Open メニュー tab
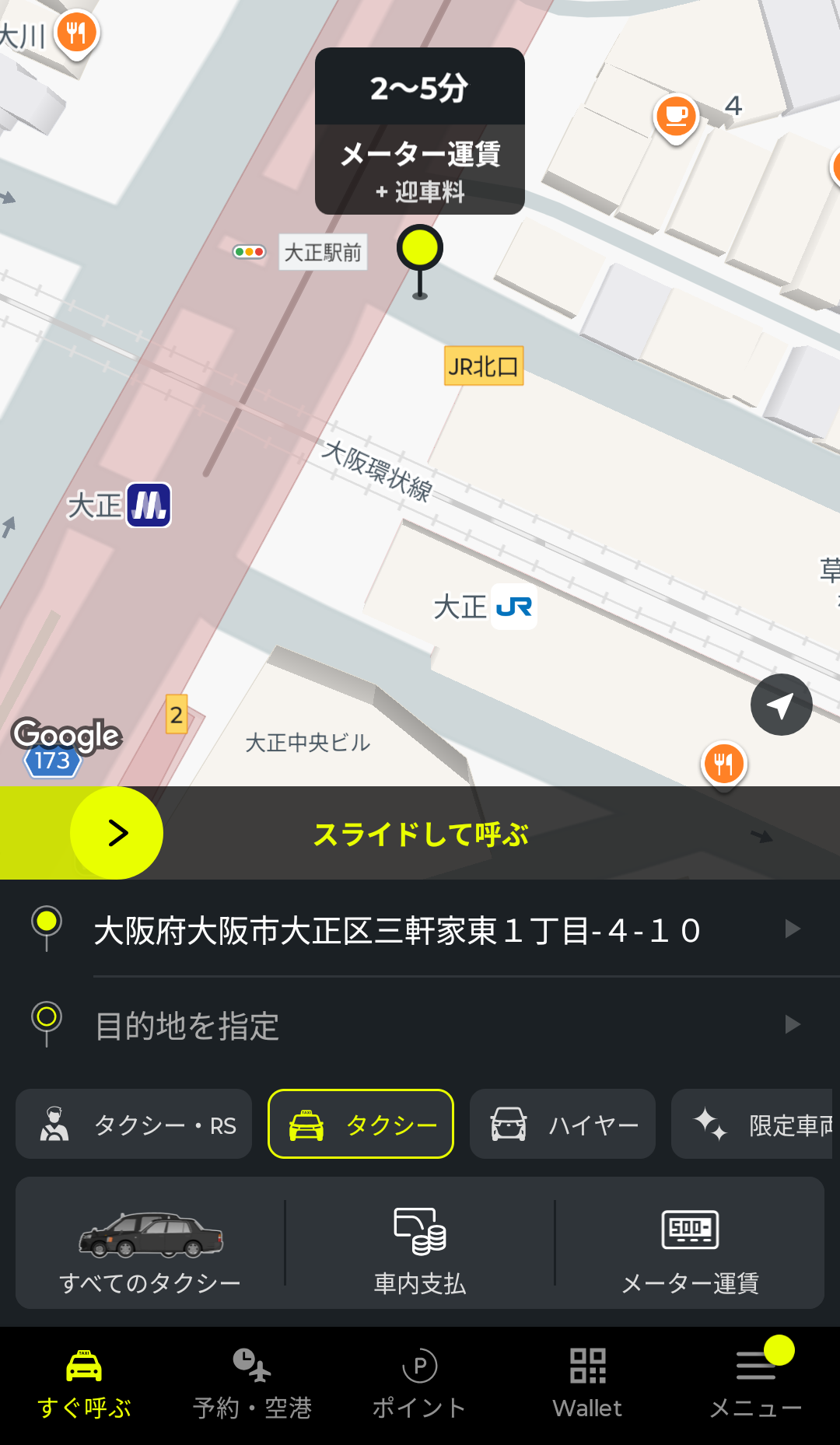Image resolution: width=840 pixels, height=1445 pixels. (756, 1386)
